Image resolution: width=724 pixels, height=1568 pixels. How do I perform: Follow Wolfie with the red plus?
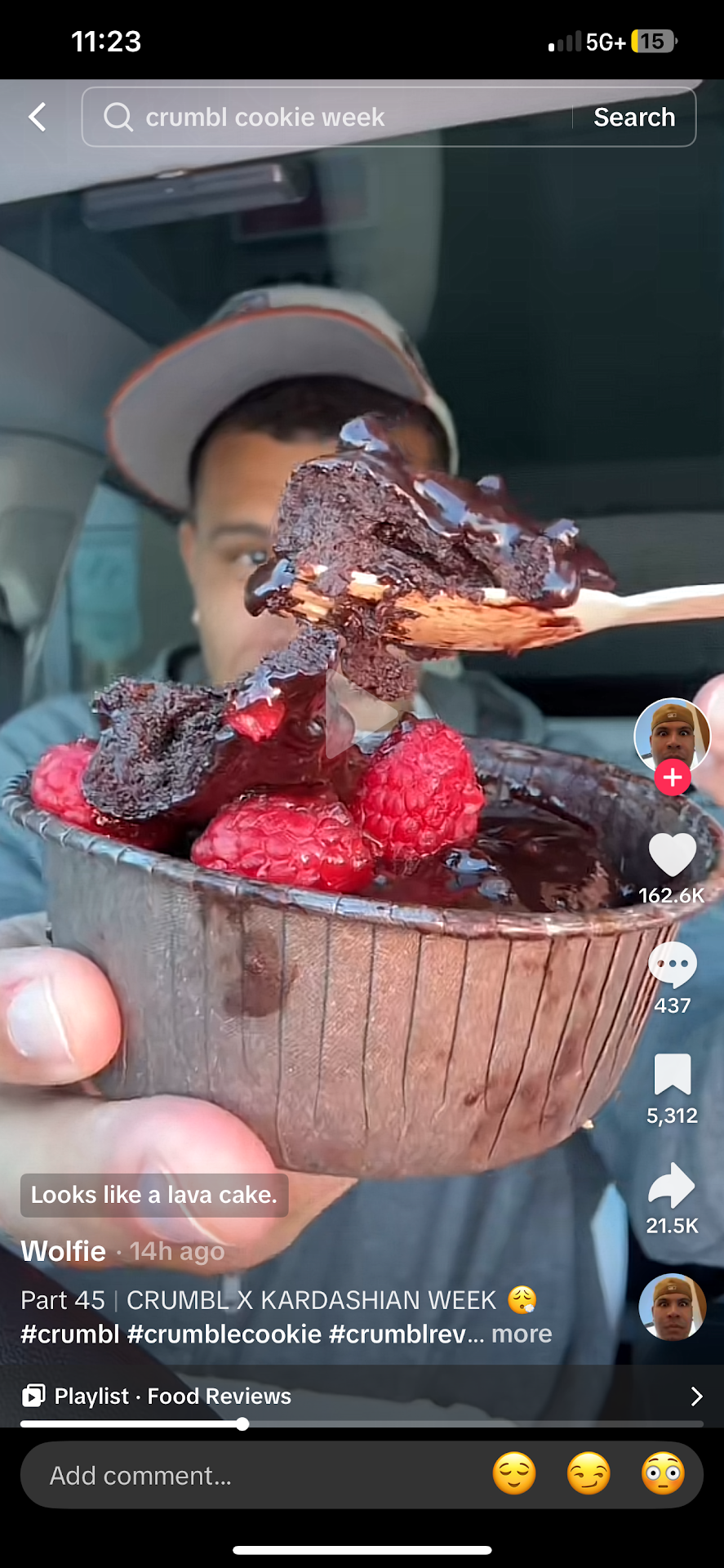click(673, 777)
